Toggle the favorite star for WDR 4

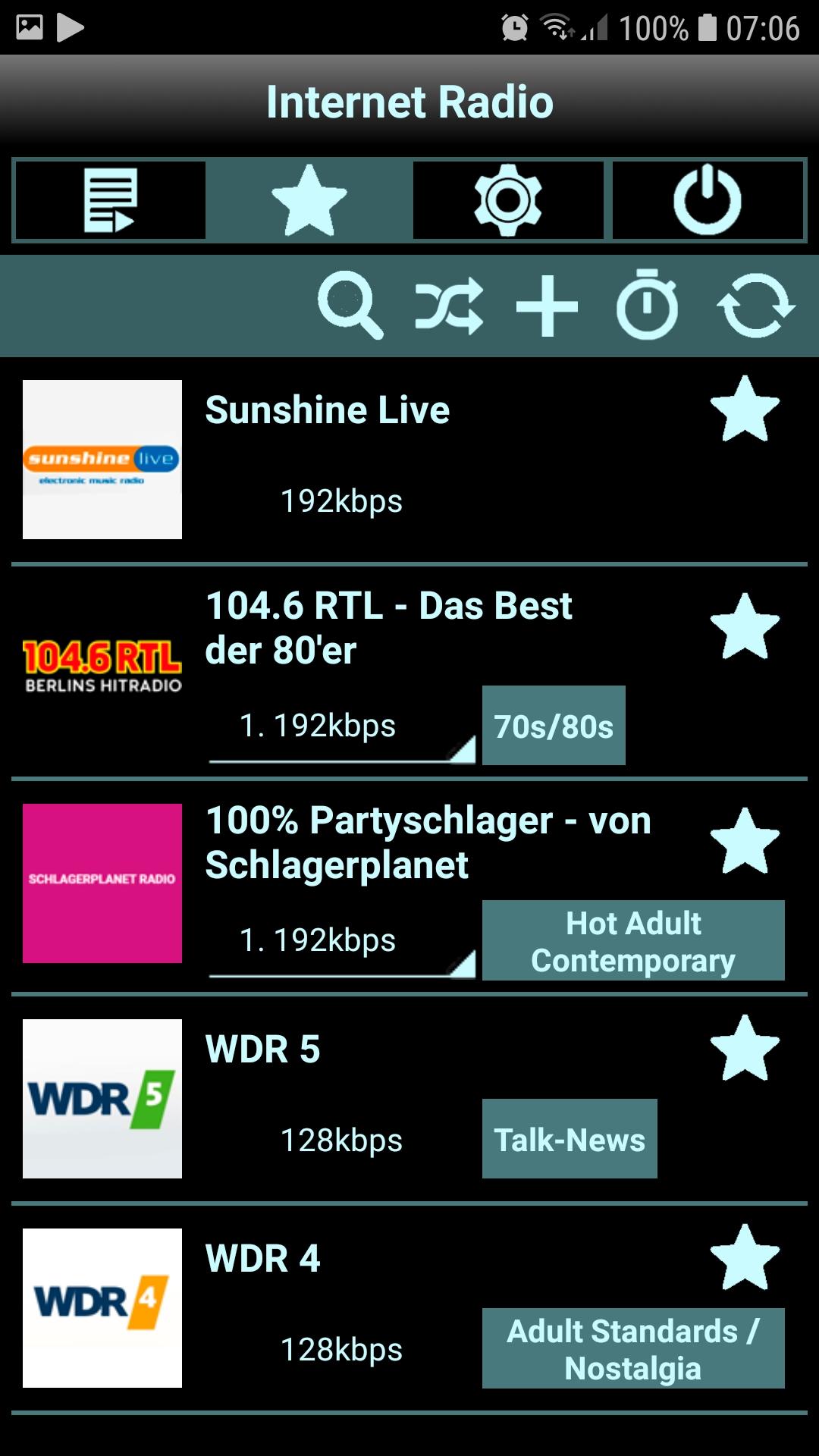(x=745, y=1257)
